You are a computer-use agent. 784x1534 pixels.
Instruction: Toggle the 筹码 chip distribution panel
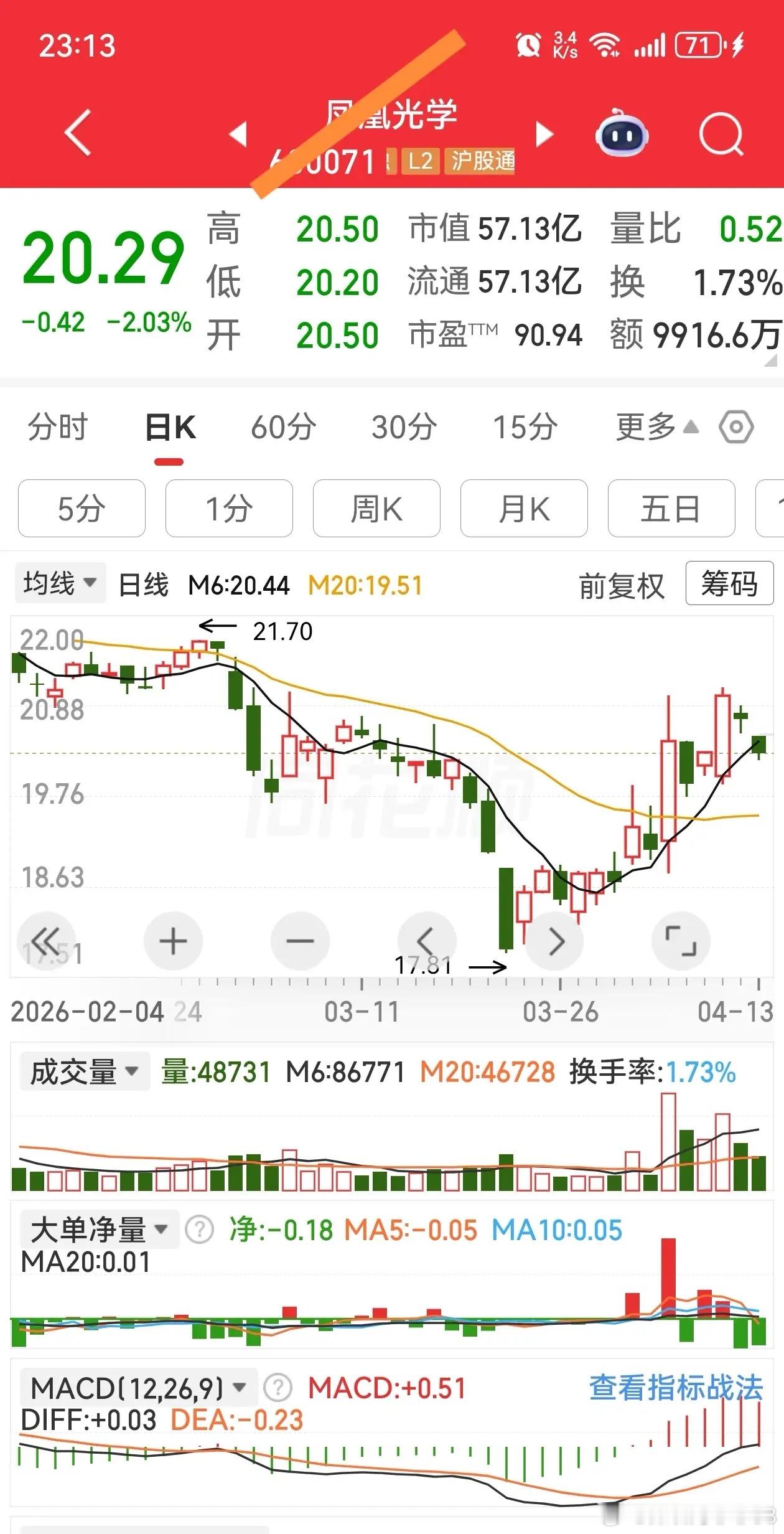729,584
